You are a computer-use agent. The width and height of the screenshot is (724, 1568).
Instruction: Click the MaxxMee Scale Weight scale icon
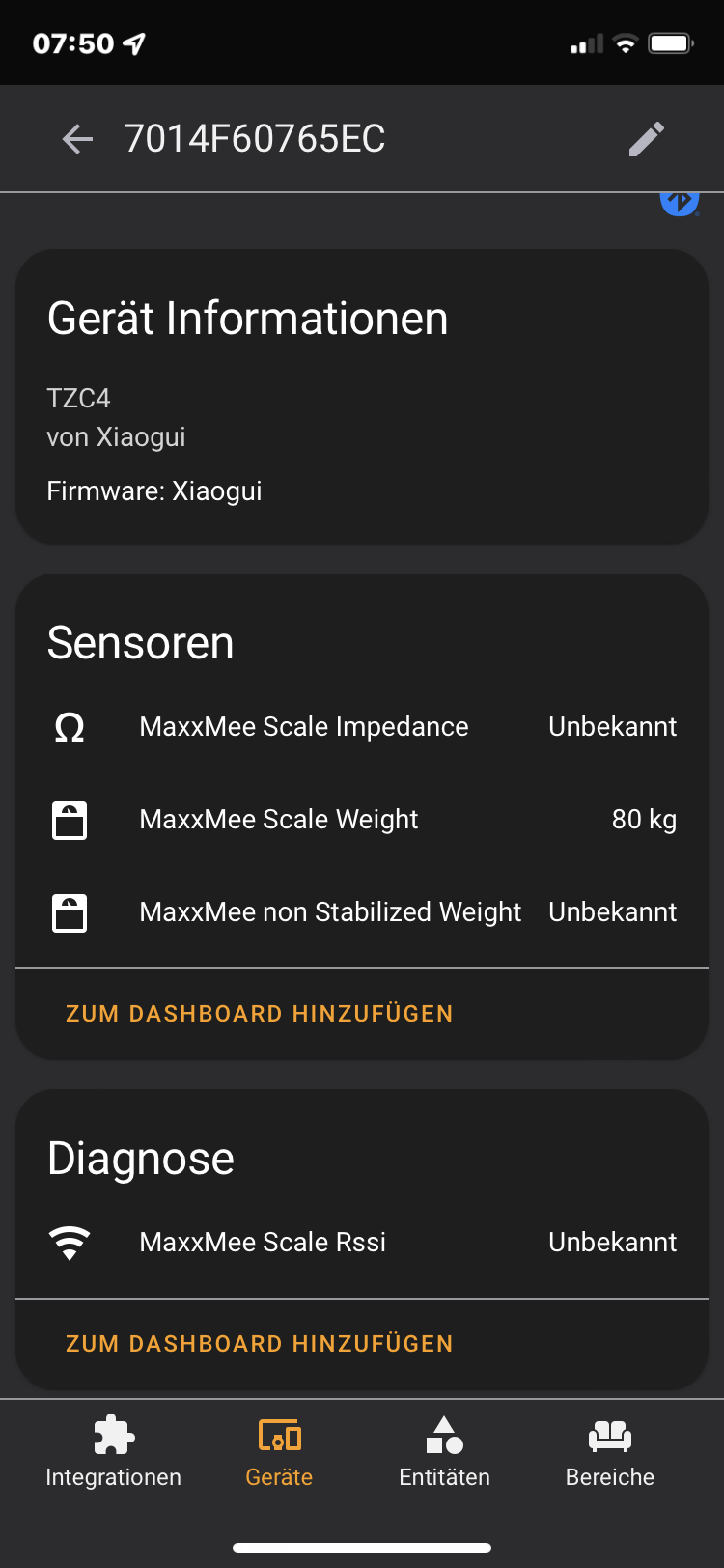tap(69, 819)
